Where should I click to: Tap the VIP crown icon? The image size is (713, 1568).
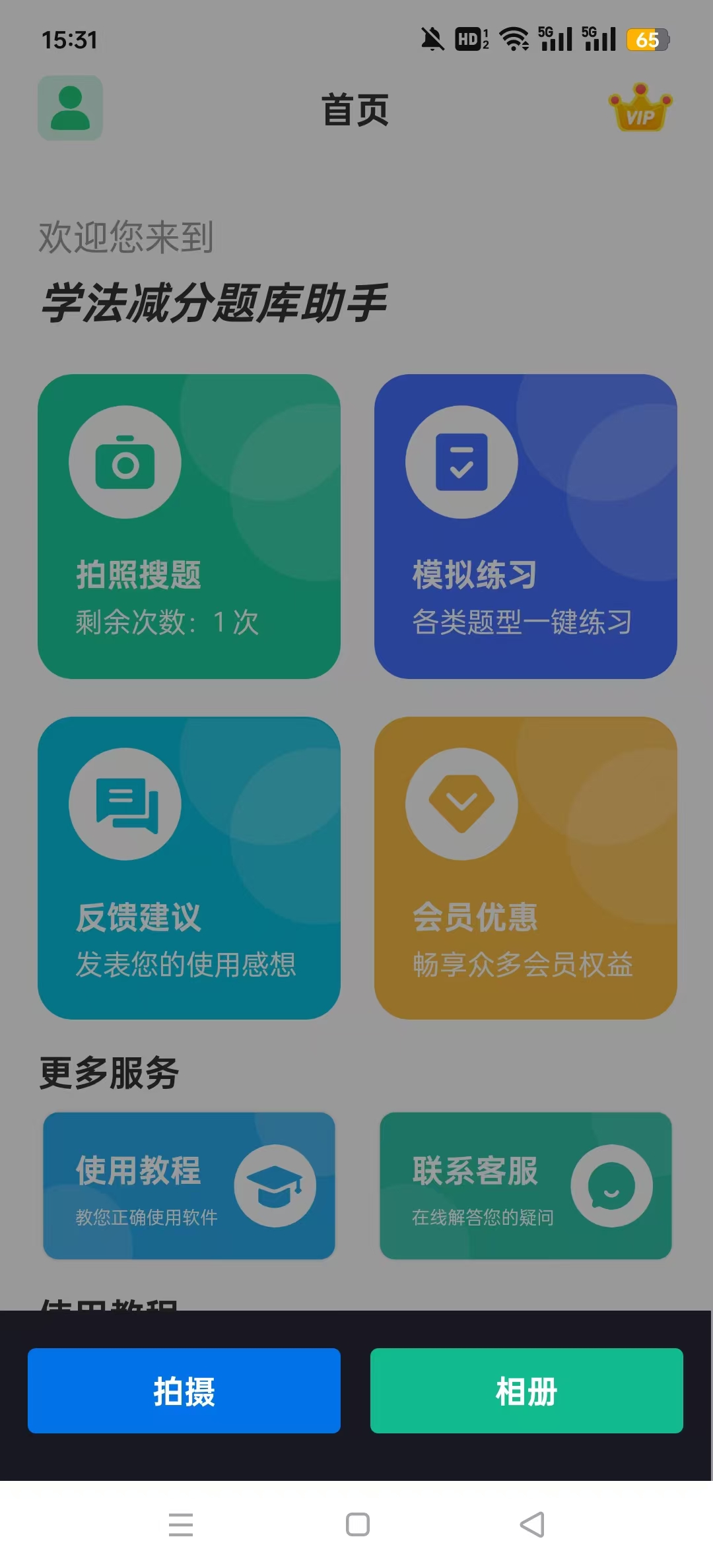(640, 108)
